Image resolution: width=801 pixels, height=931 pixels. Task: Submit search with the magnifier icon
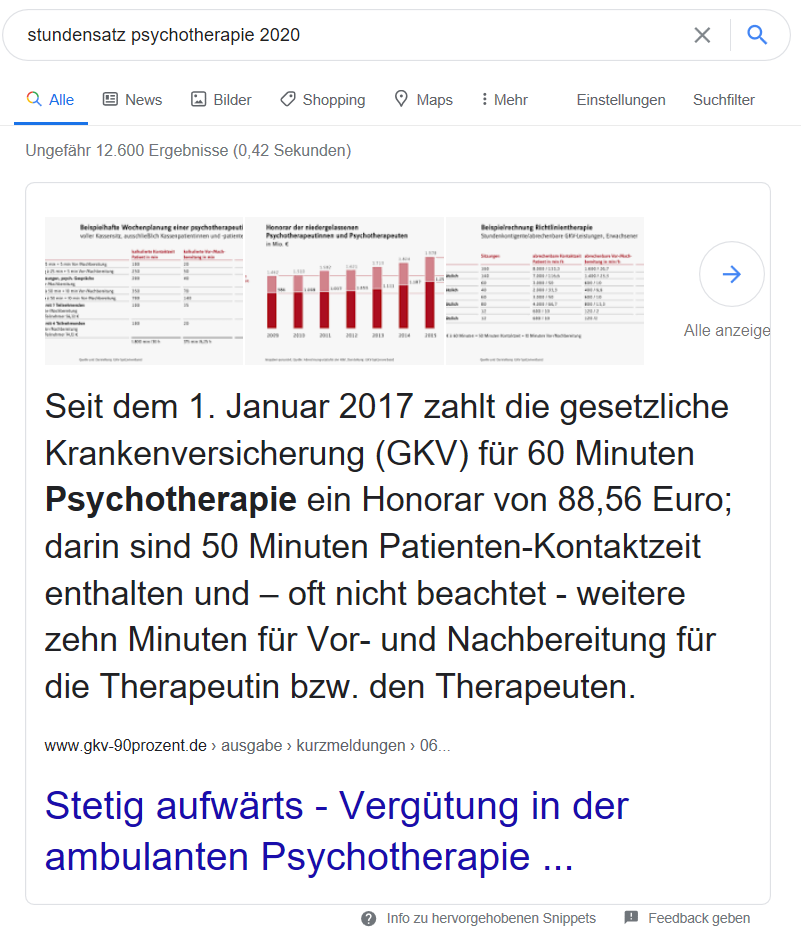[757, 35]
